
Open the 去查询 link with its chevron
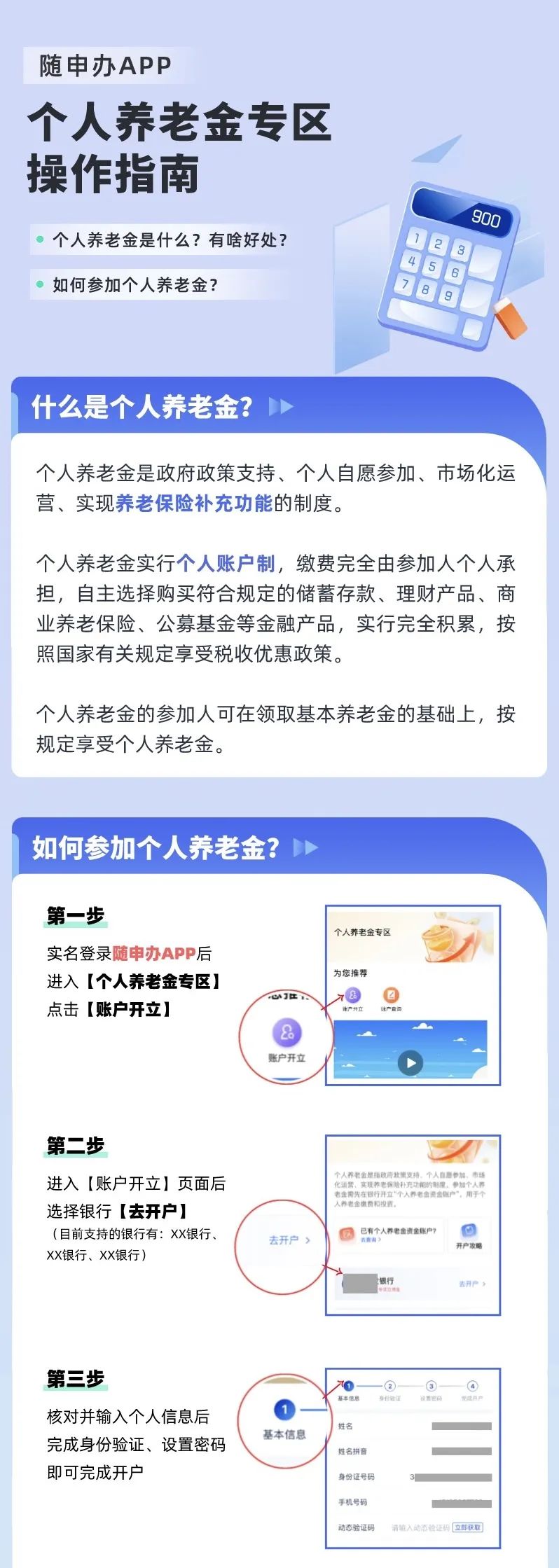[371, 1239]
